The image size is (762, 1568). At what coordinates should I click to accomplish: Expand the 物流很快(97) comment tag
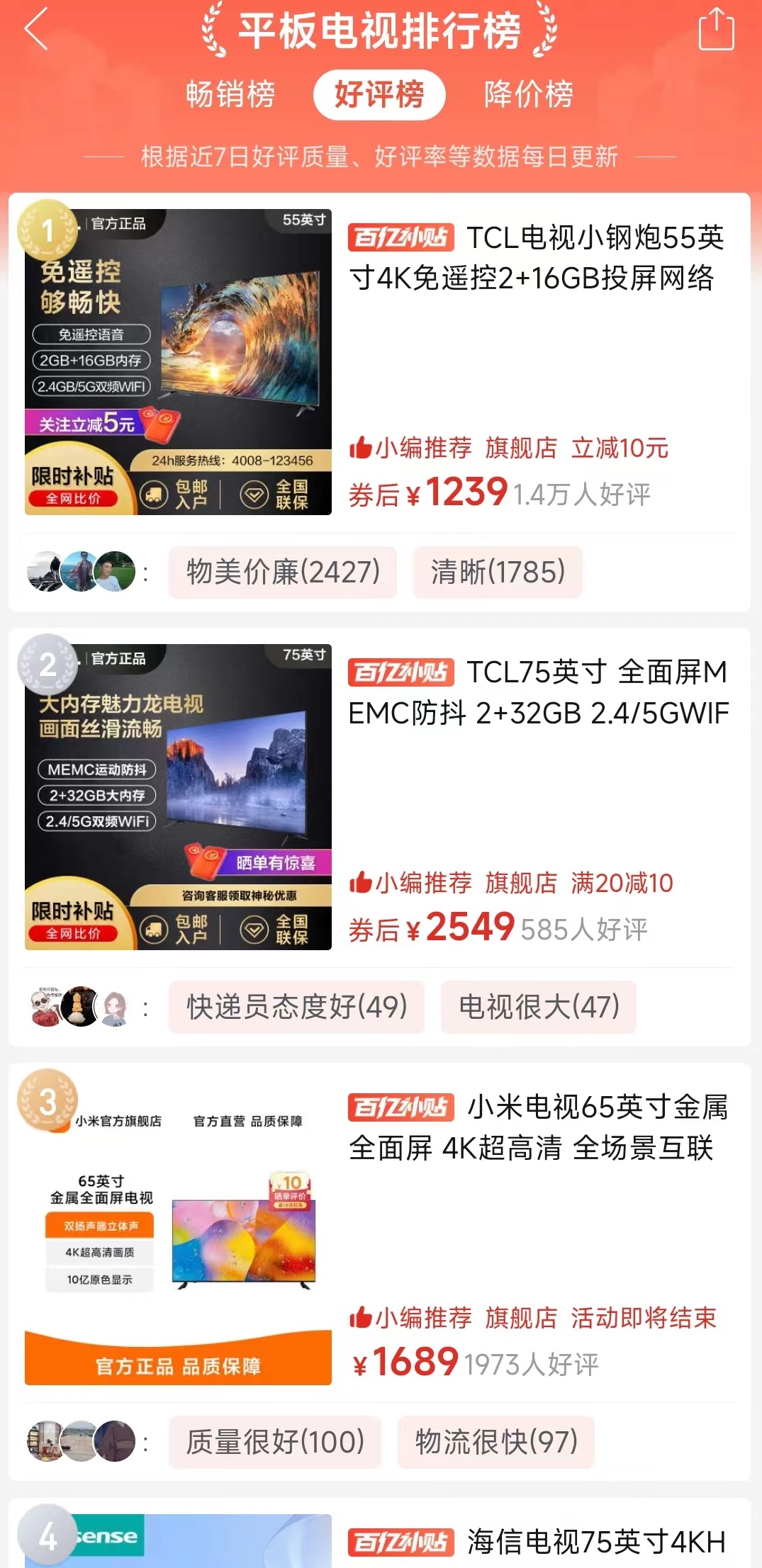(496, 1443)
